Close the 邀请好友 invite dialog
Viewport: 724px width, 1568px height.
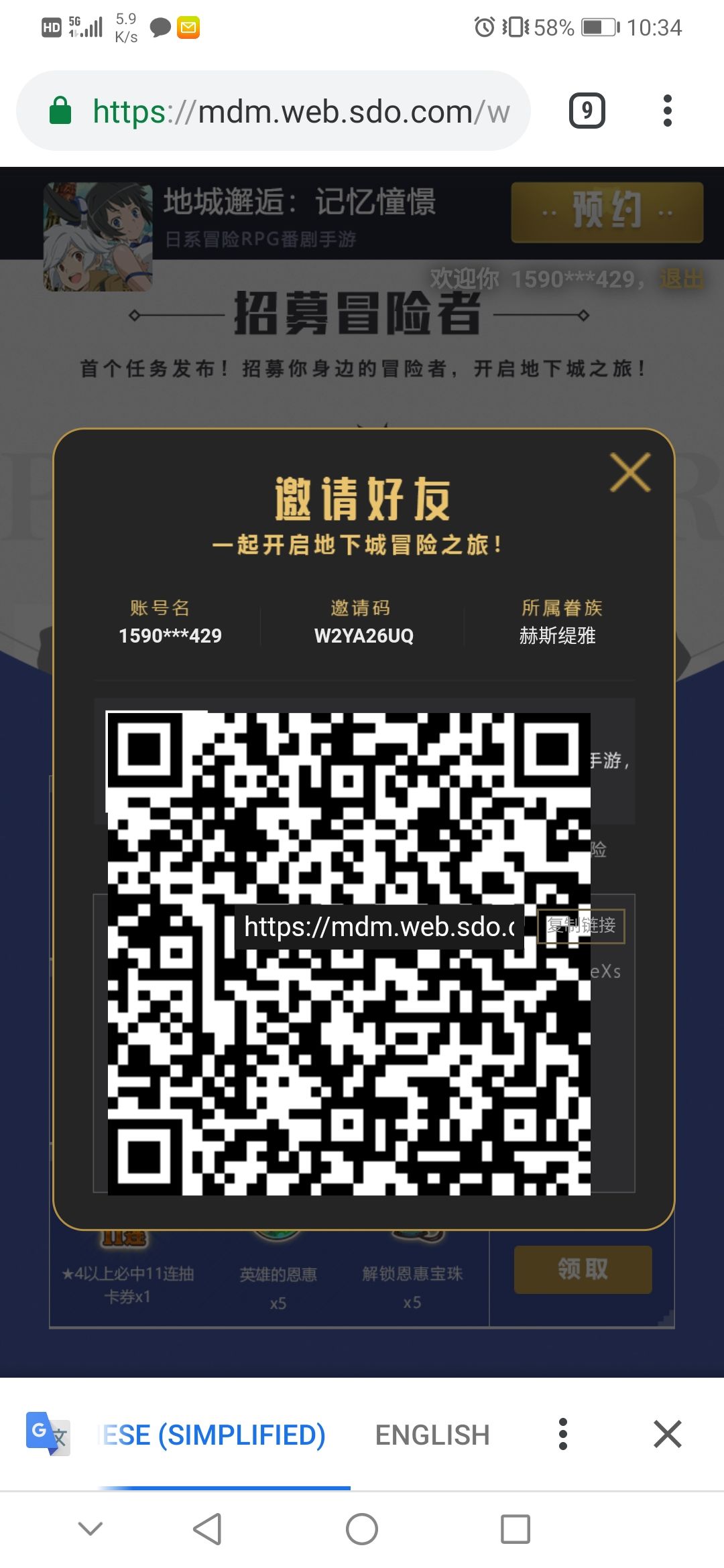click(x=630, y=472)
